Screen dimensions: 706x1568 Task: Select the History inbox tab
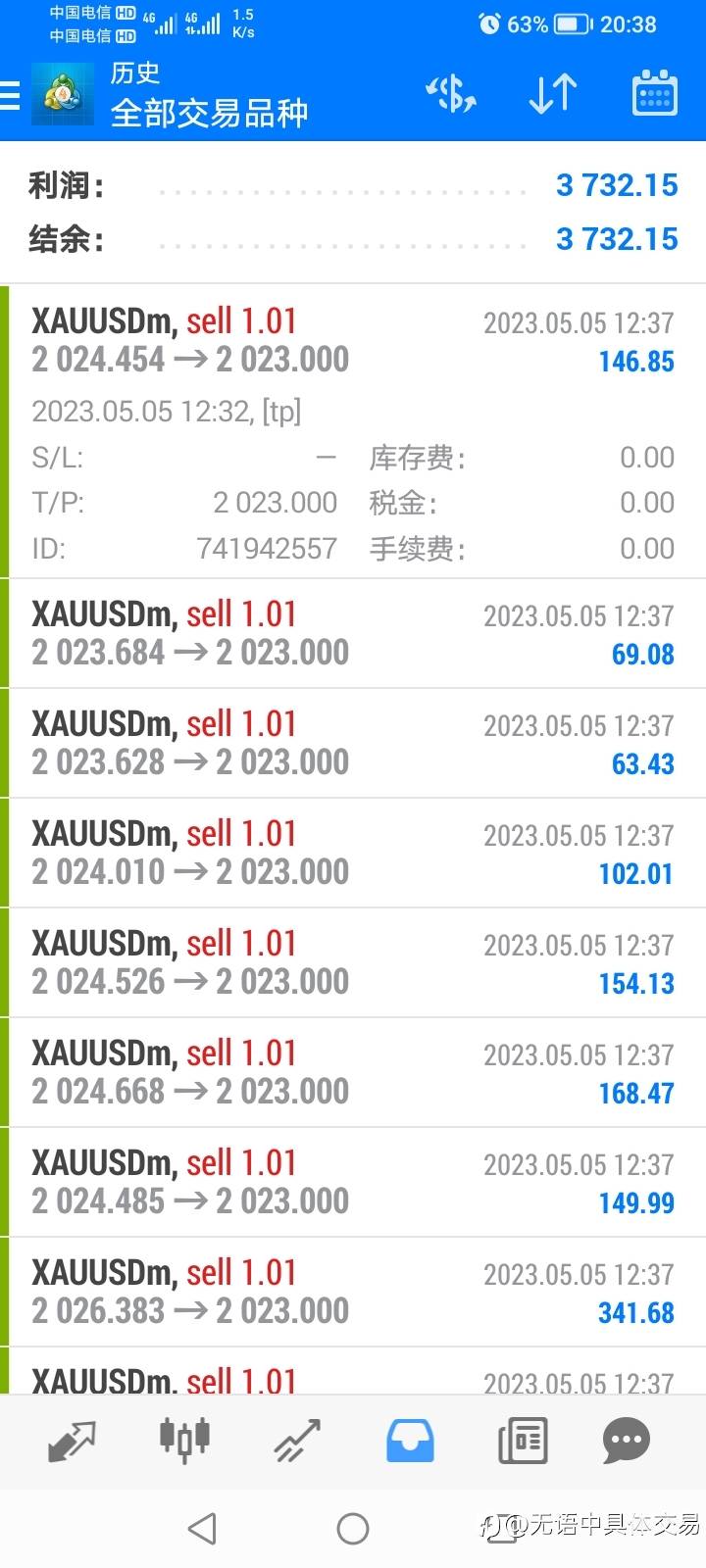click(x=410, y=1441)
